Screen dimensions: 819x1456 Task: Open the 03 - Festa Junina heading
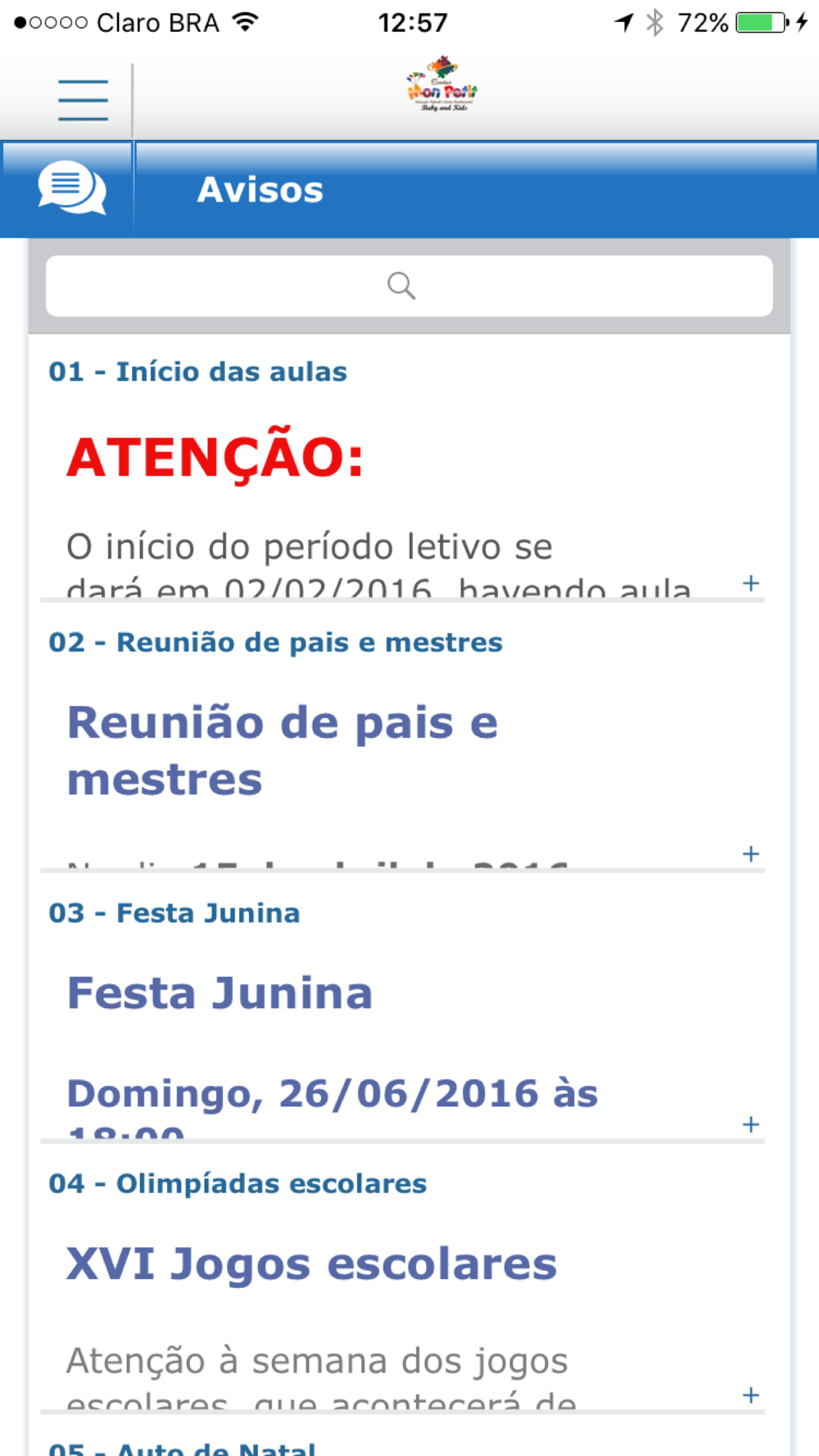point(174,913)
